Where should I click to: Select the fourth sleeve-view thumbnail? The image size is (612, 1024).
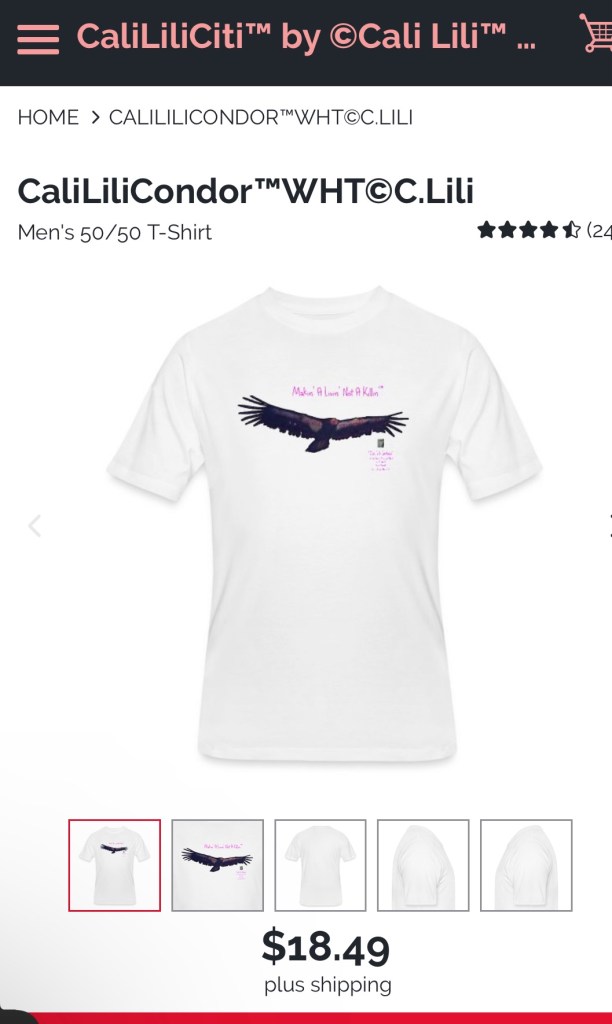coord(423,865)
